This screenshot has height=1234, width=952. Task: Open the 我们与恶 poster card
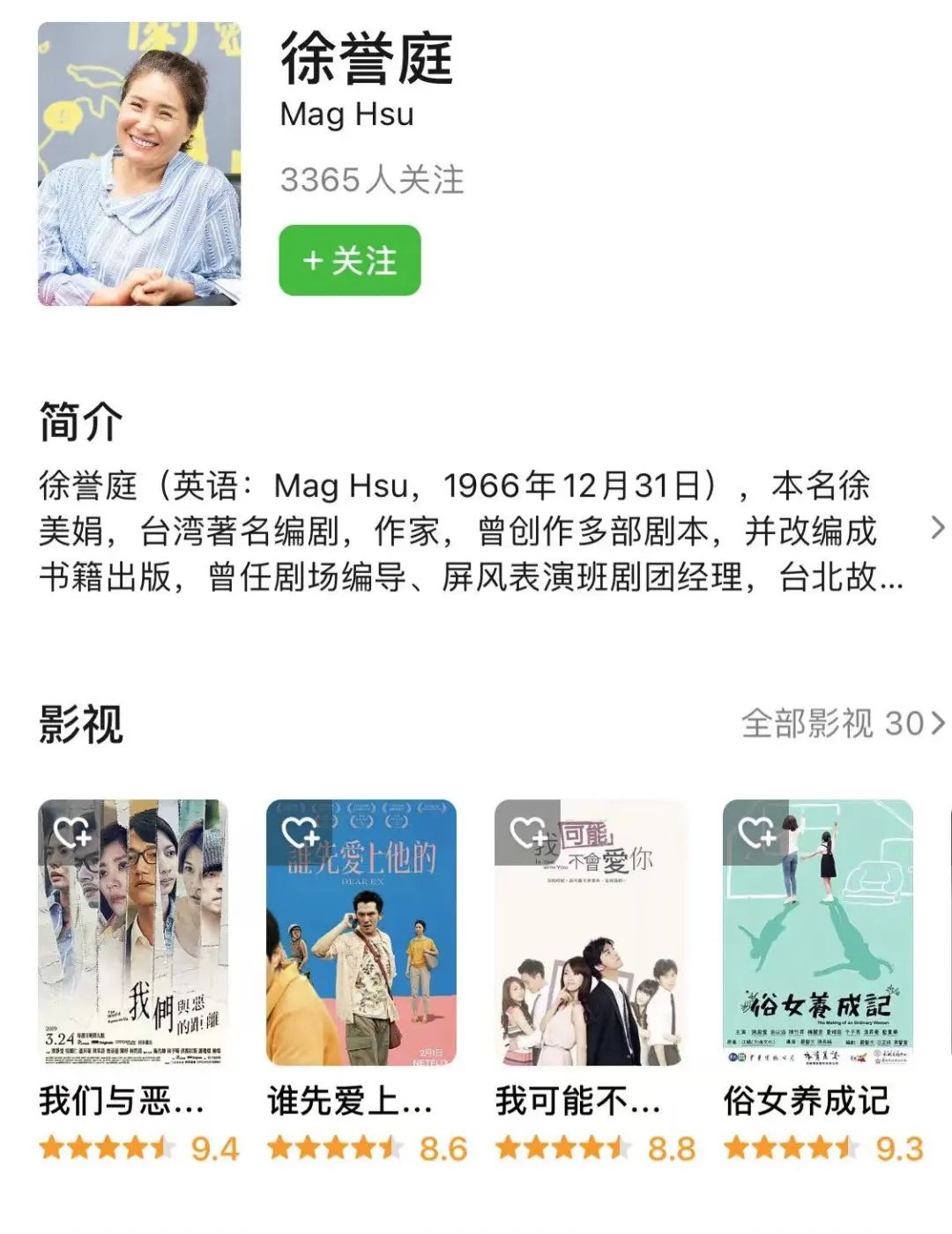(x=133, y=933)
